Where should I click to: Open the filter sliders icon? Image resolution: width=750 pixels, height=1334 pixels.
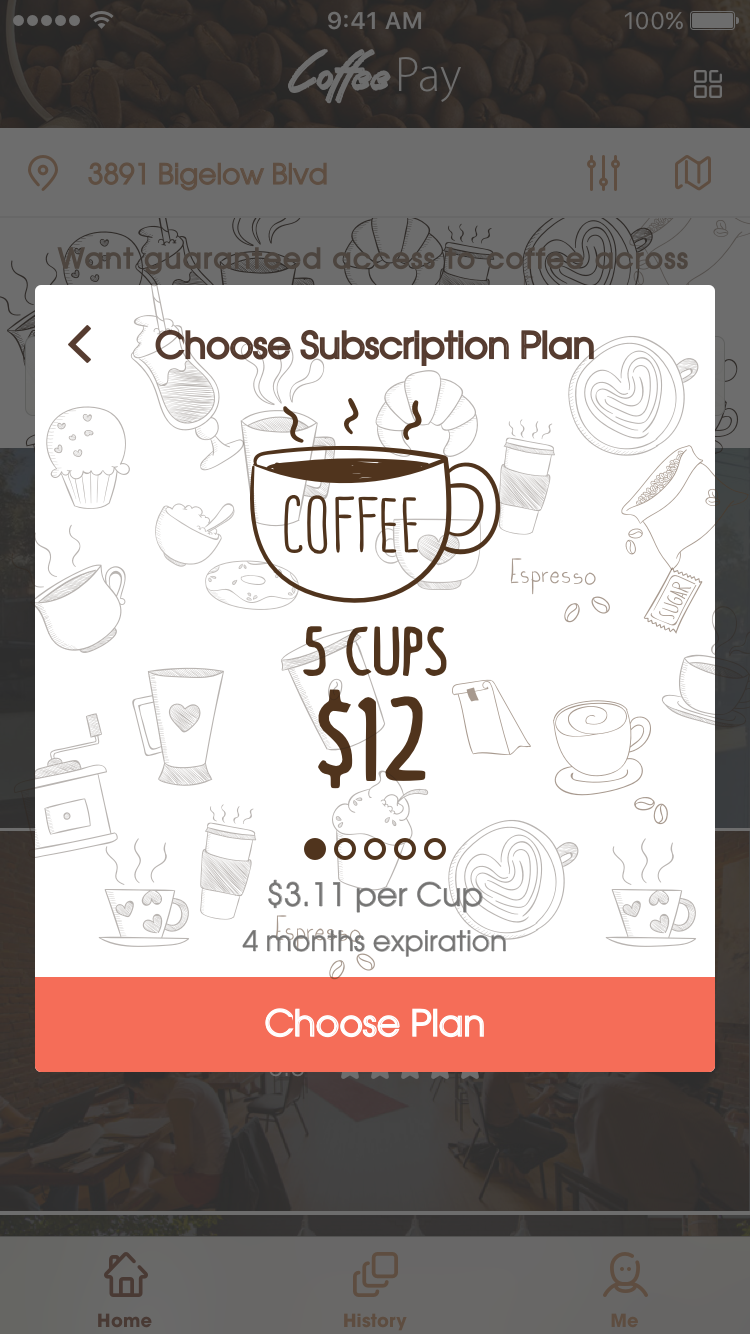coord(605,172)
